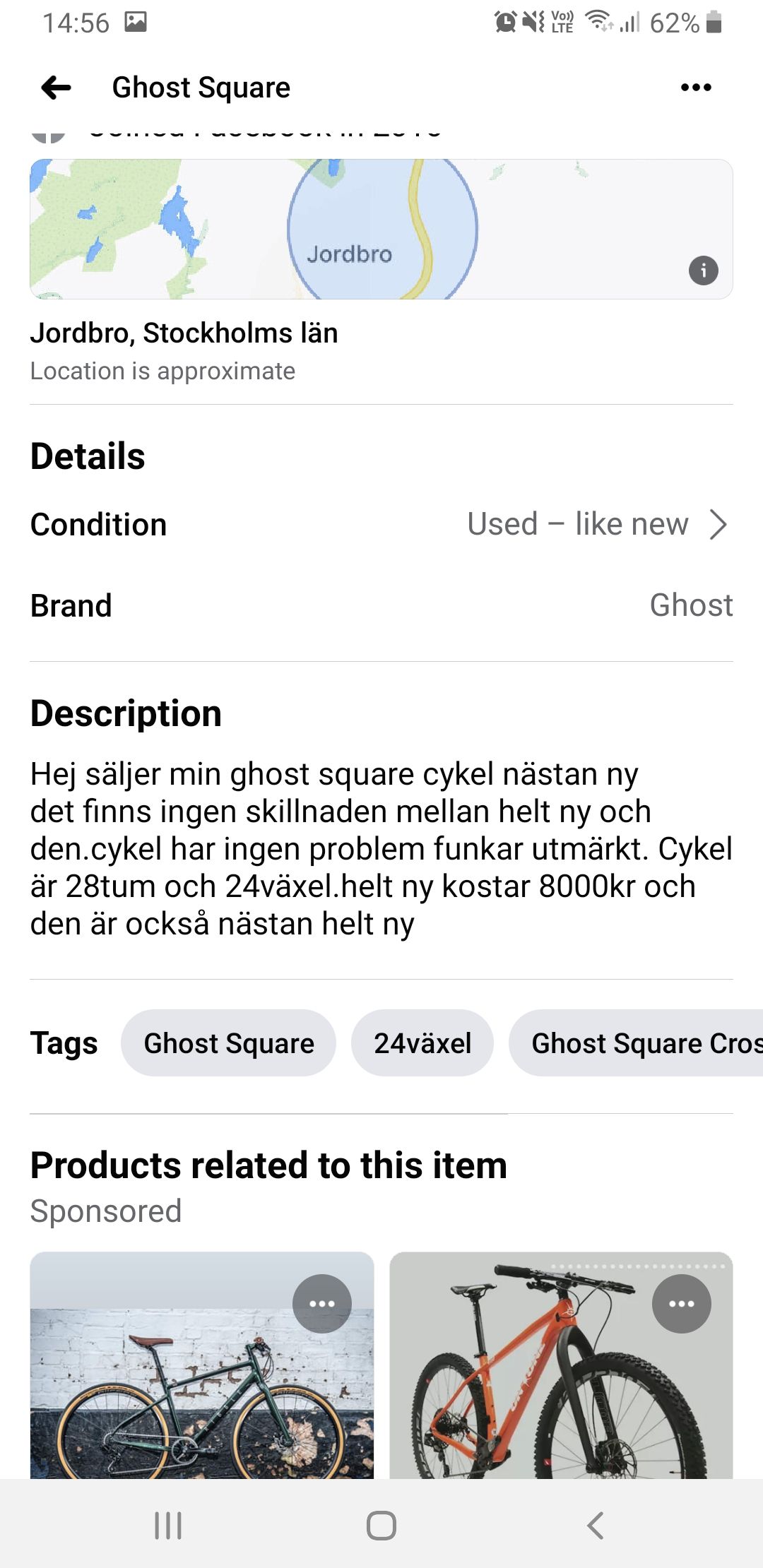Select the Ghost Square Cross tag

click(x=636, y=1043)
